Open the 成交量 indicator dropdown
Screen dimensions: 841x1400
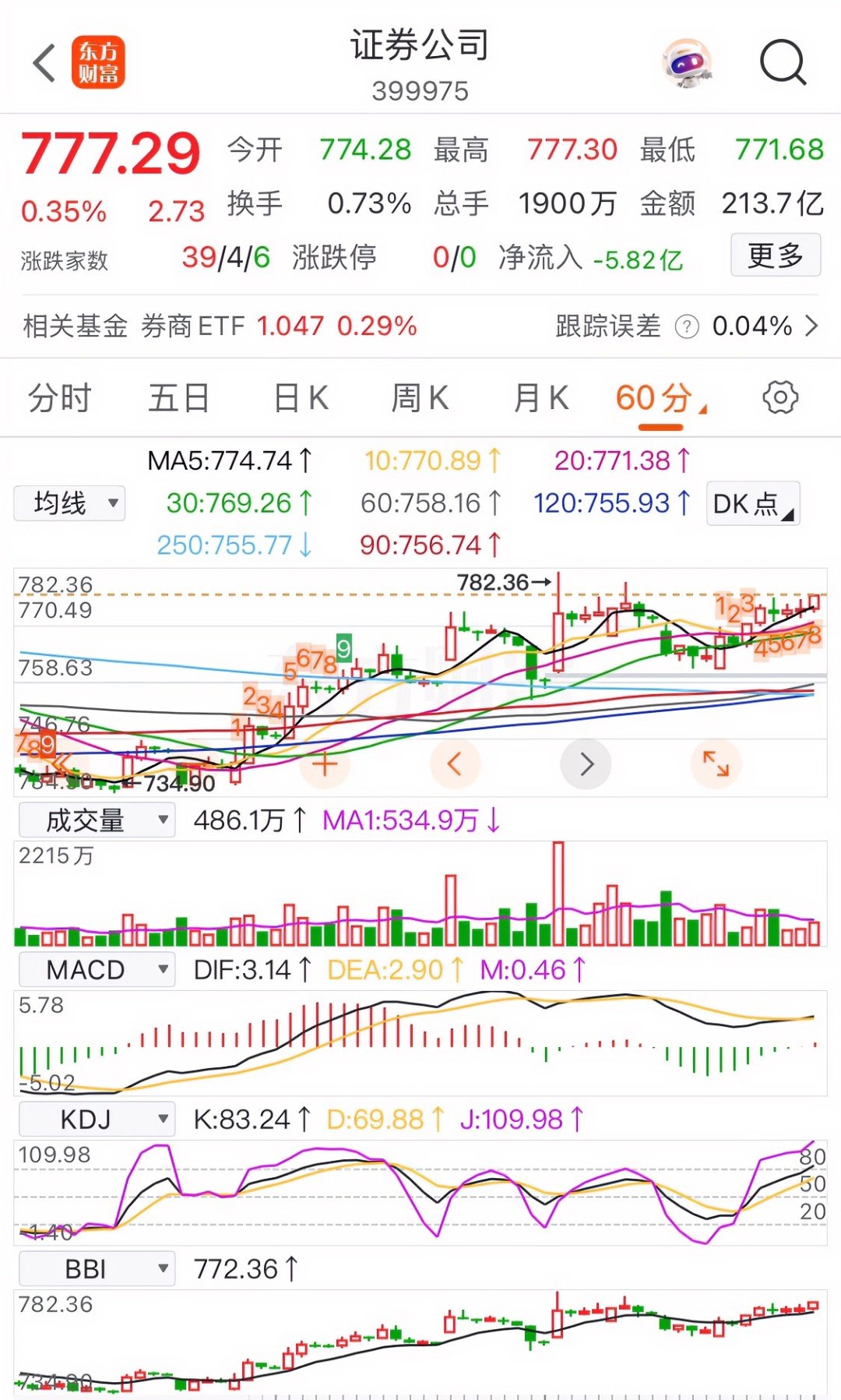[x=96, y=819]
